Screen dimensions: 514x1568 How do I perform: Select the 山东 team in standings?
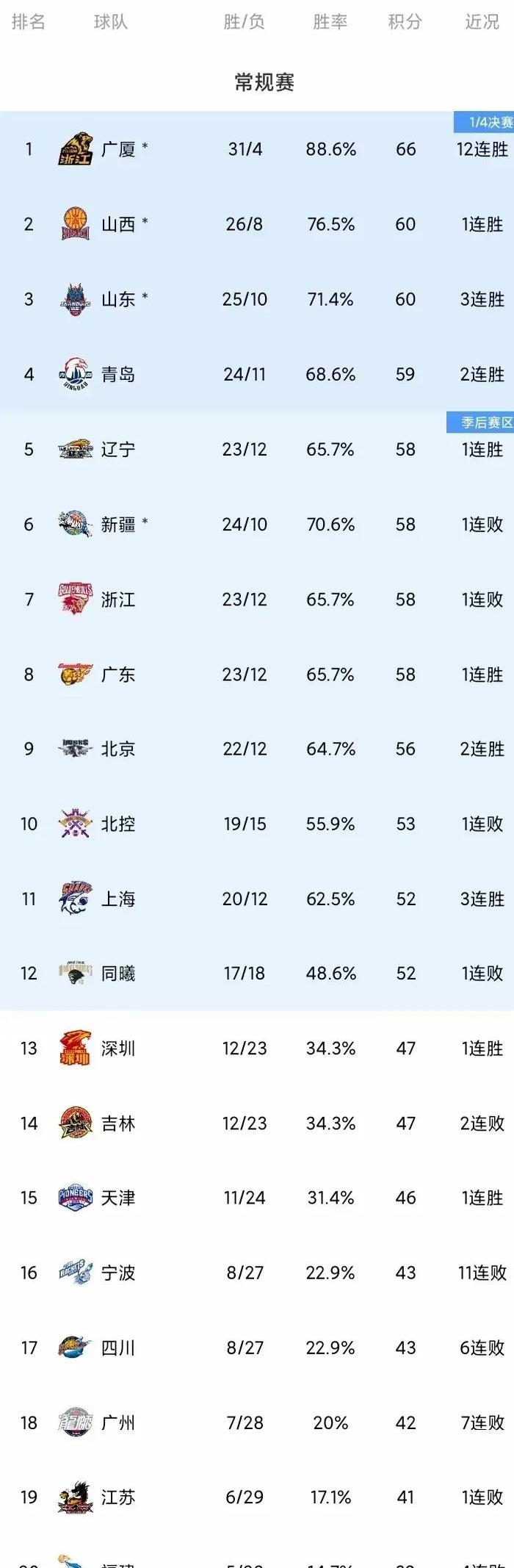coord(117,299)
